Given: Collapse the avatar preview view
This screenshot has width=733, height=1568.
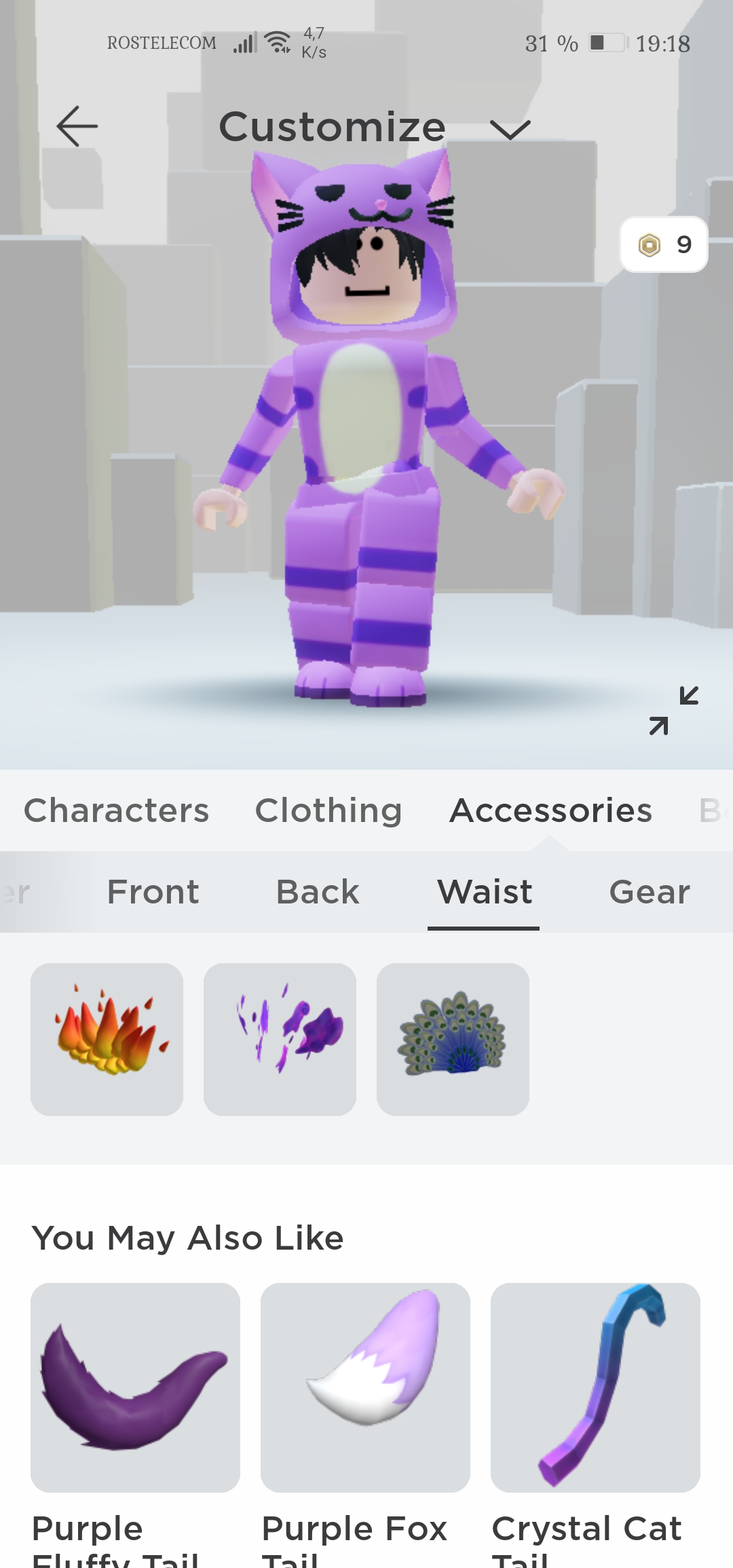Looking at the screenshot, I should pyautogui.click(x=673, y=711).
